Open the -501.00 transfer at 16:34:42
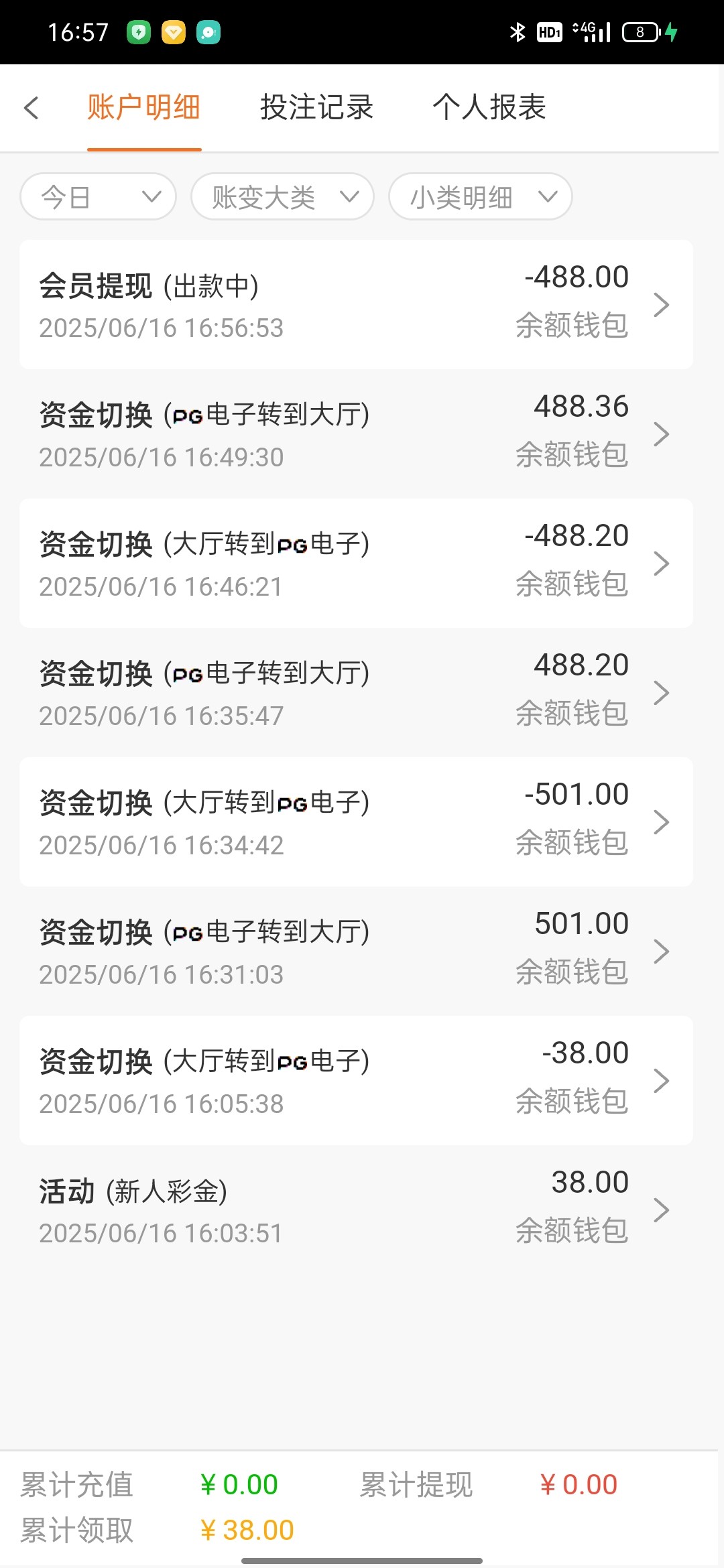This screenshot has height=1568, width=724. (356, 822)
